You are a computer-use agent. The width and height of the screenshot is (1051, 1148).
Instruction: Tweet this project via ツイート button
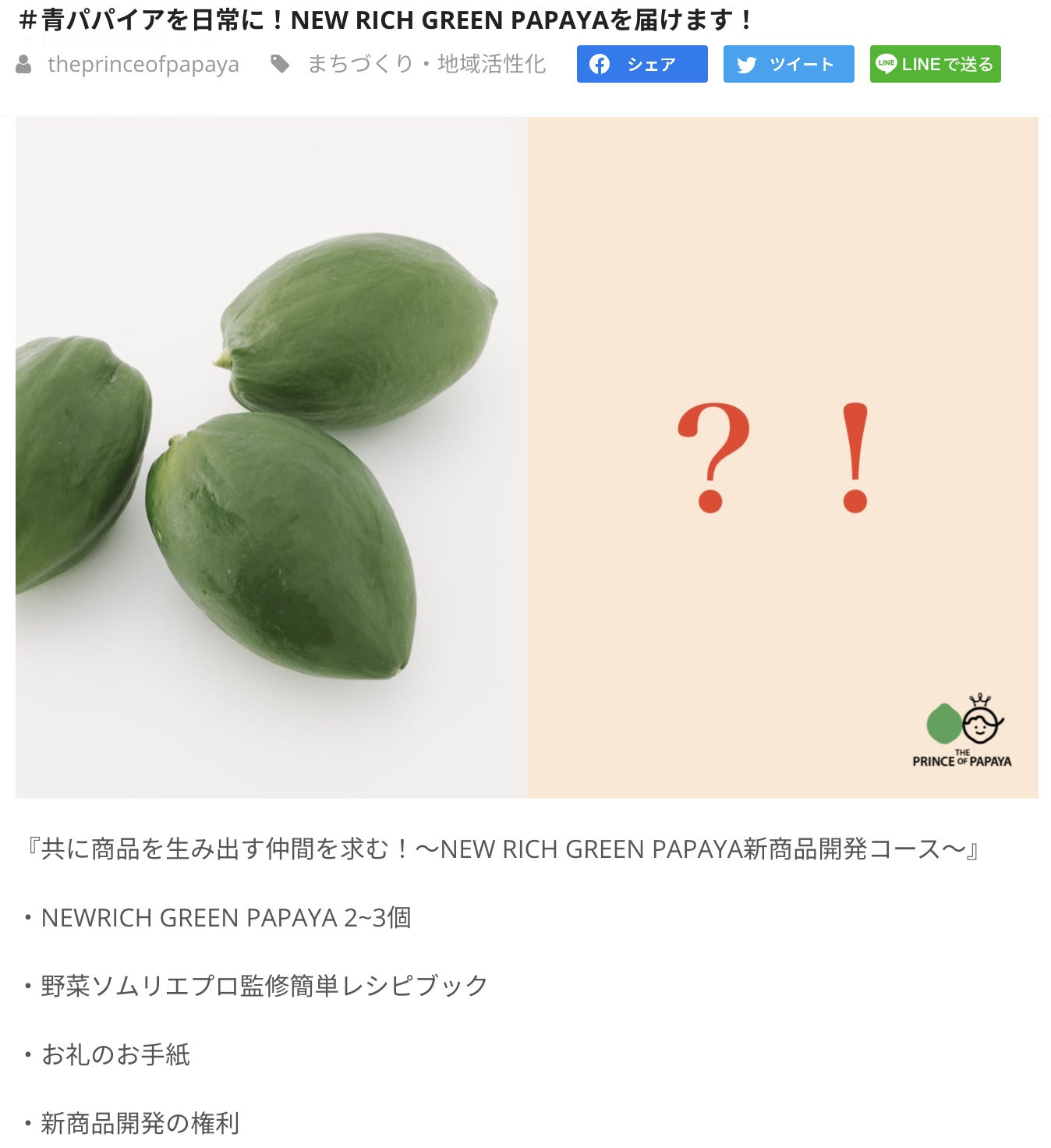pos(788,64)
